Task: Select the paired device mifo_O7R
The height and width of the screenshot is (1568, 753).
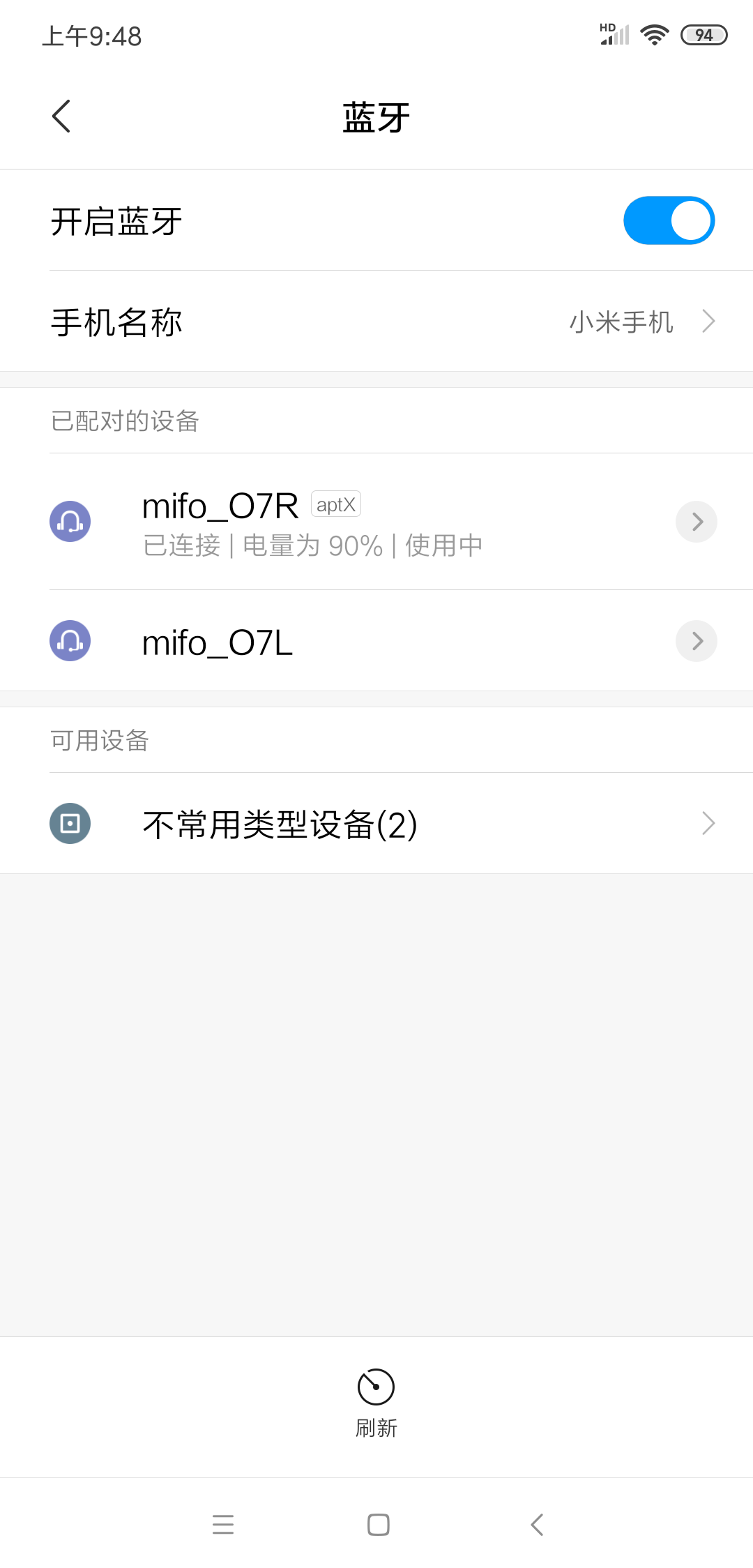Action: pyautogui.click(x=314, y=522)
